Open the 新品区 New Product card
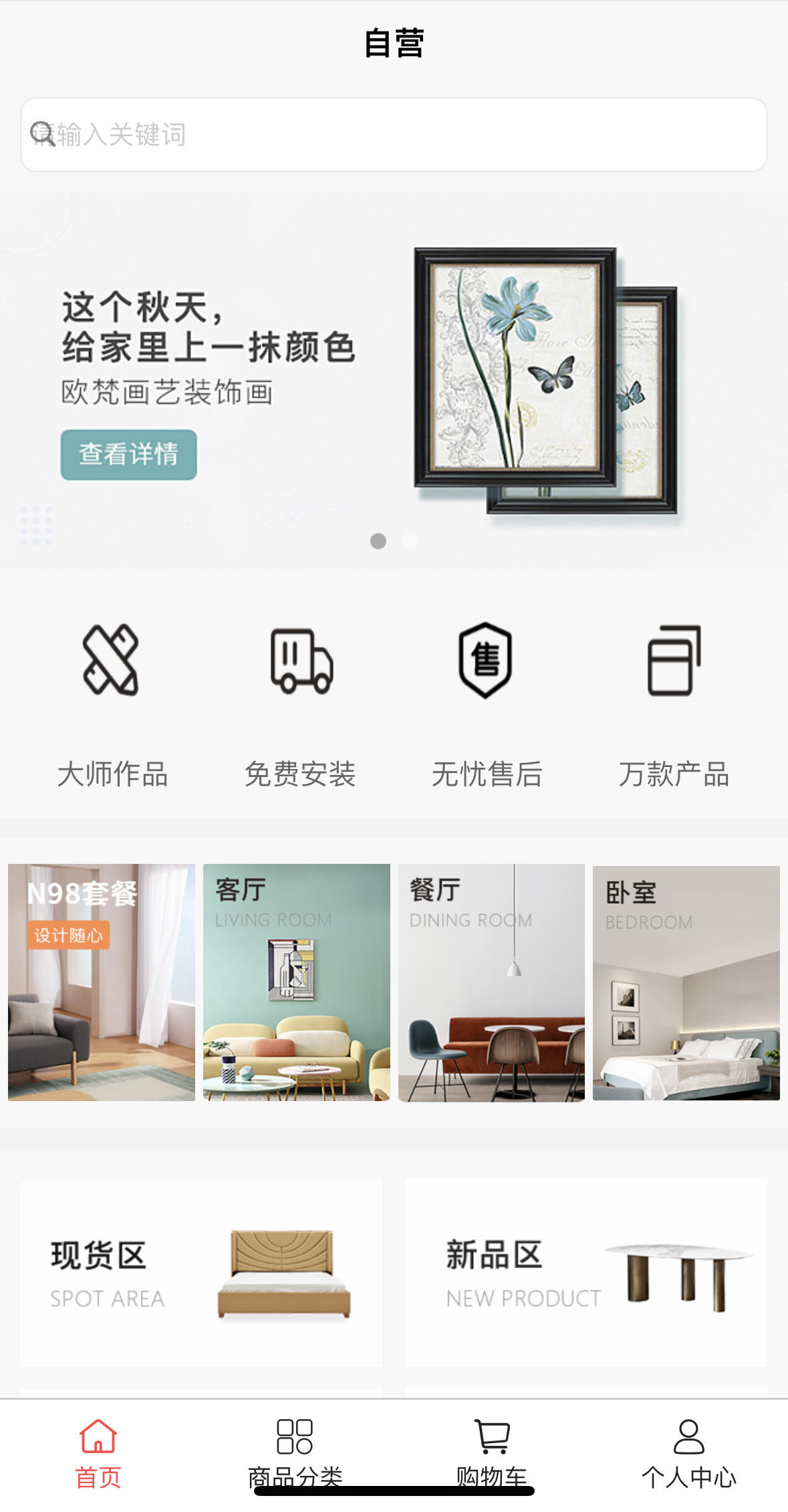The height and width of the screenshot is (1512, 788). pyautogui.click(x=585, y=1272)
